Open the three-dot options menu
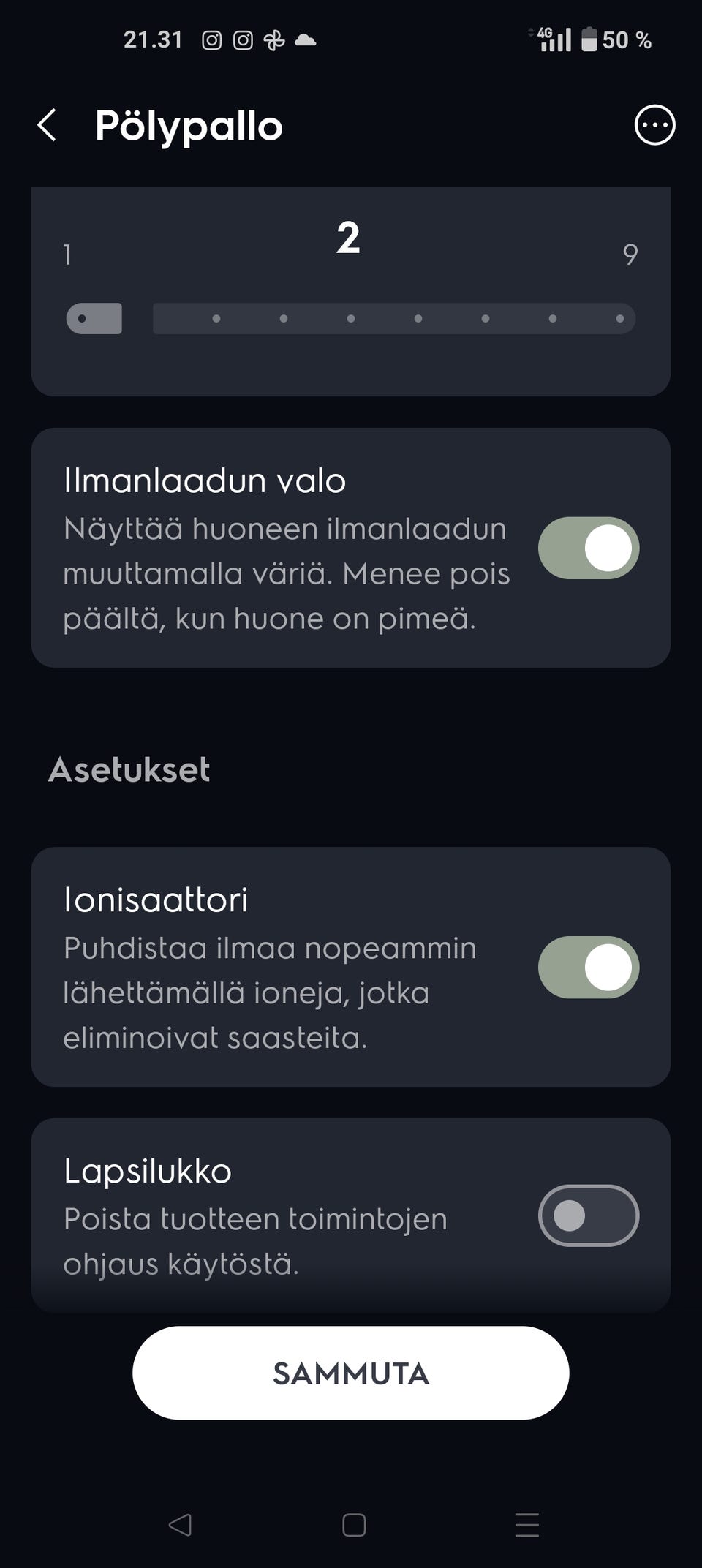The width and height of the screenshot is (702, 1568). pyautogui.click(x=654, y=125)
